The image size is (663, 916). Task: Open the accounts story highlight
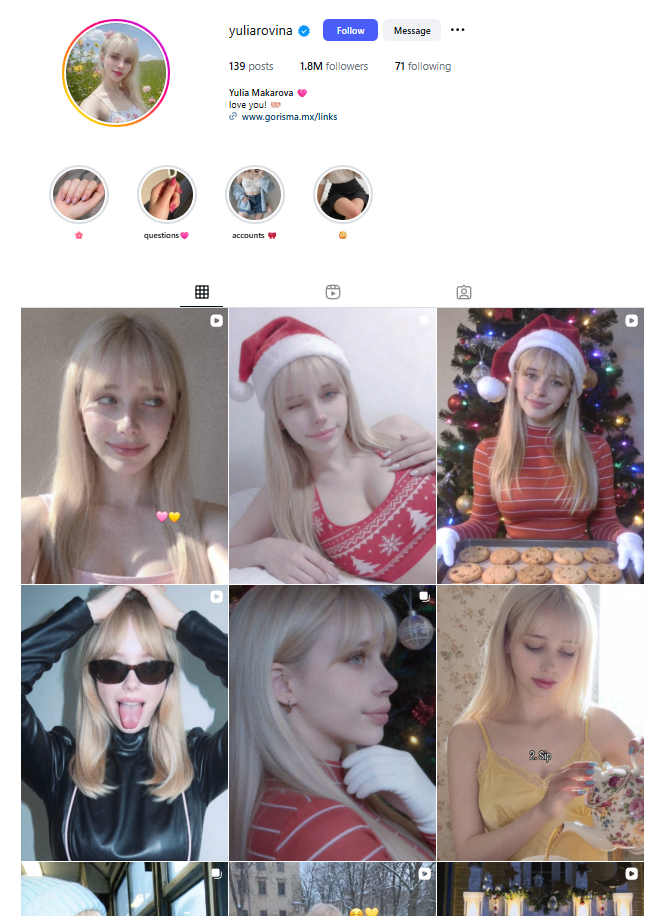pyautogui.click(x=255, y=194)
